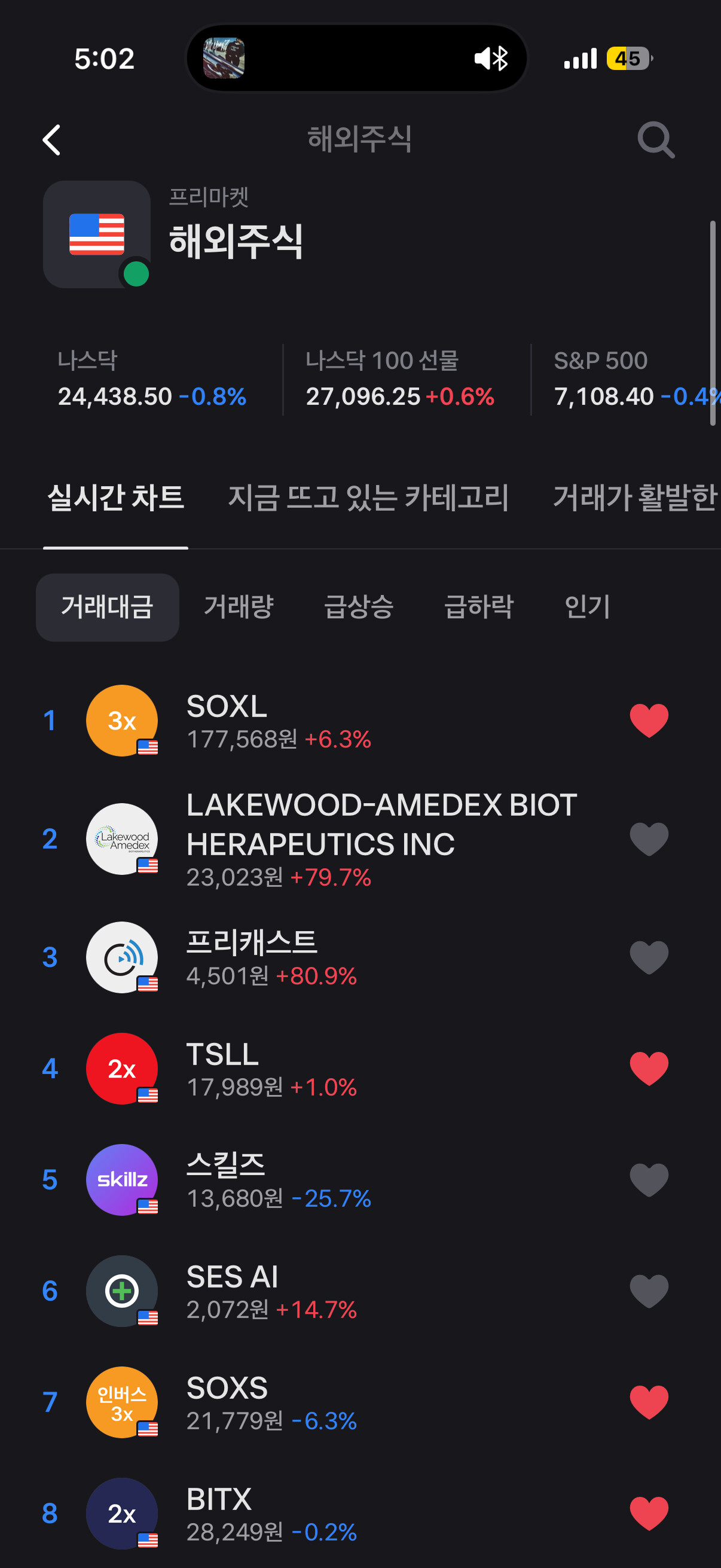
Task: Open the 나스닥 100 선물 index
Action: pos(400,379)
